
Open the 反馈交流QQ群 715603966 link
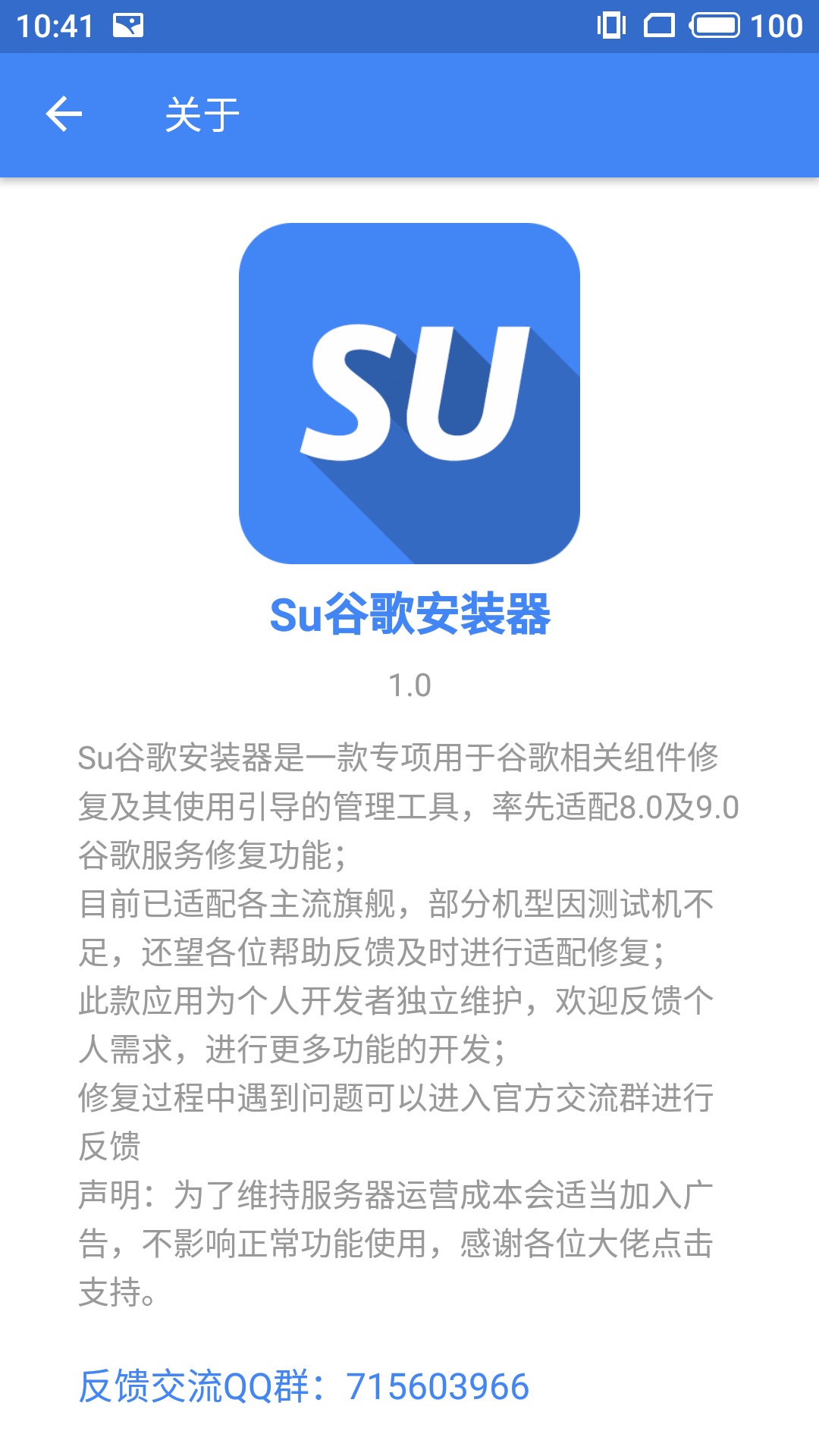(303, 1387)
